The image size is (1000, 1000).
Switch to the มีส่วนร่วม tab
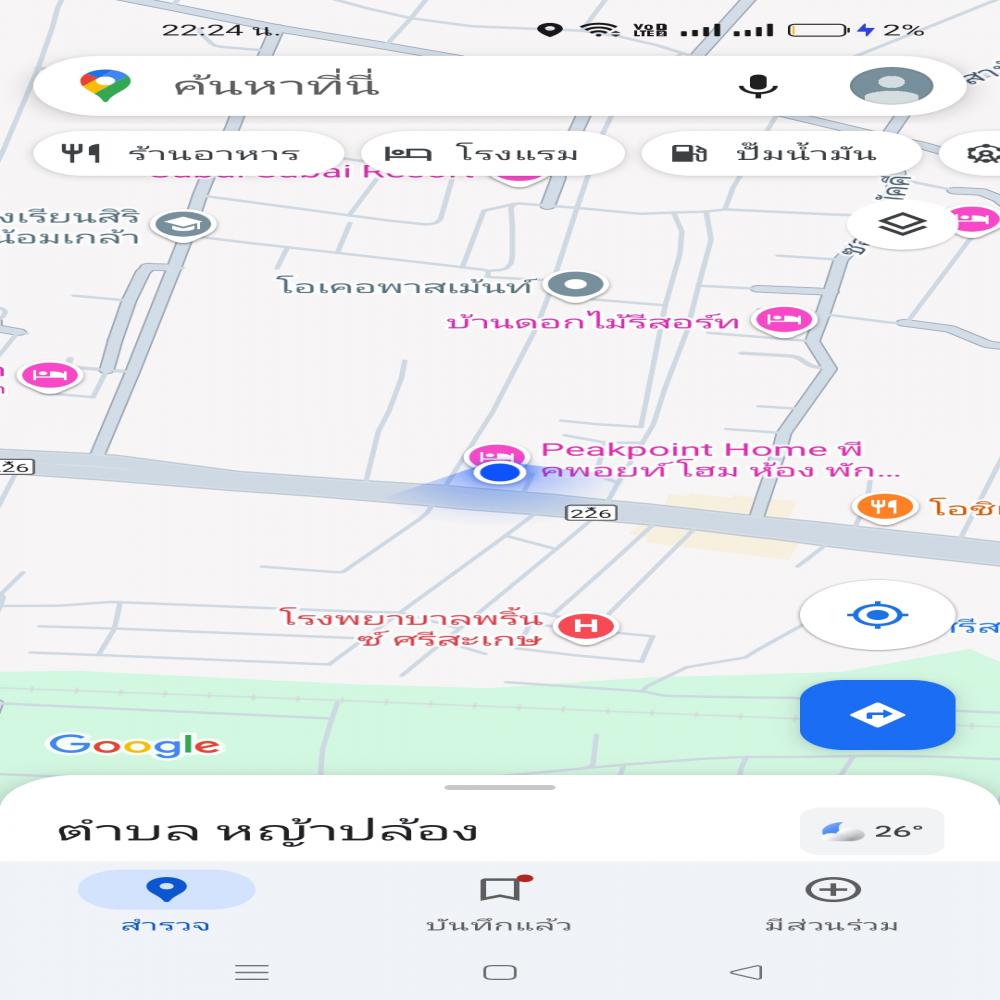[832, 903]
